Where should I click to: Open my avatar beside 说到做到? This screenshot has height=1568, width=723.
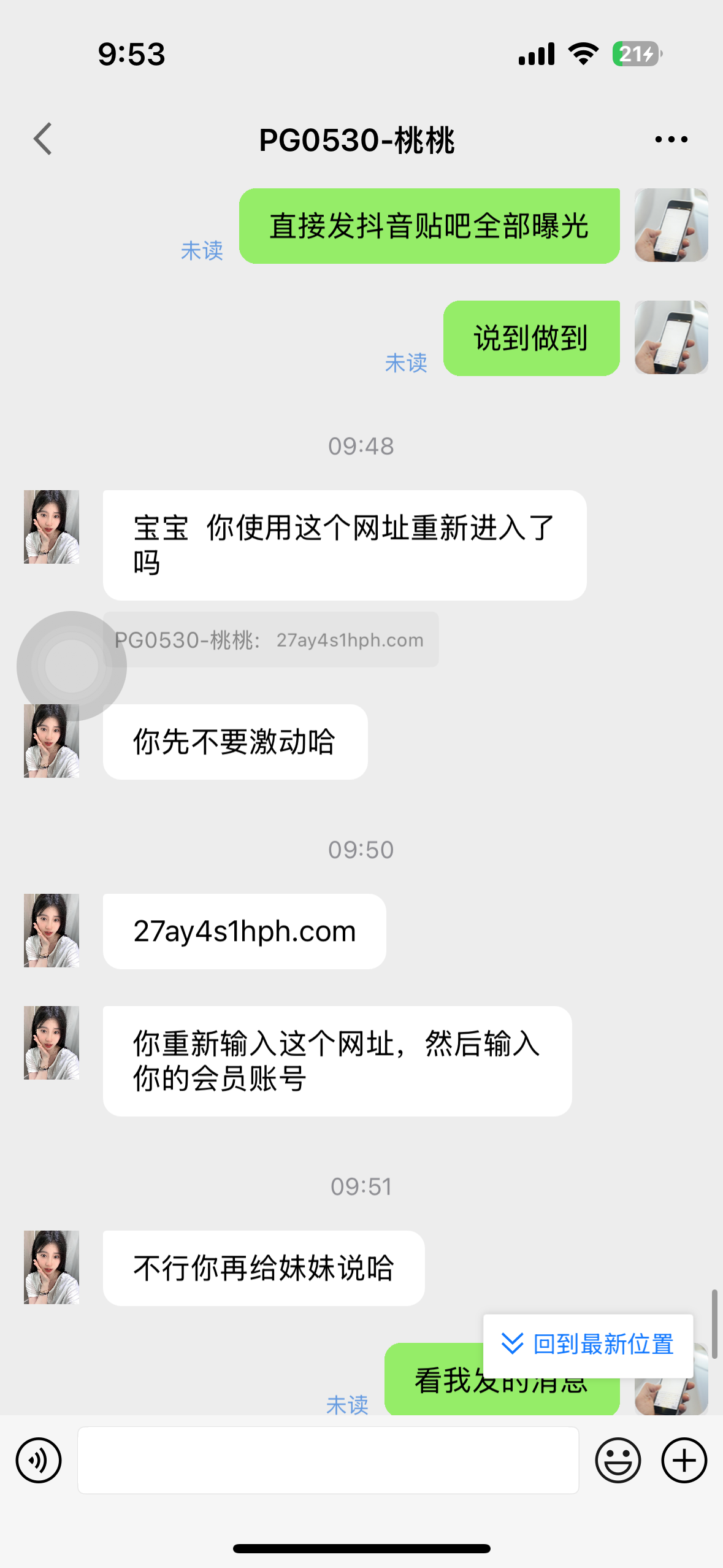671,337
